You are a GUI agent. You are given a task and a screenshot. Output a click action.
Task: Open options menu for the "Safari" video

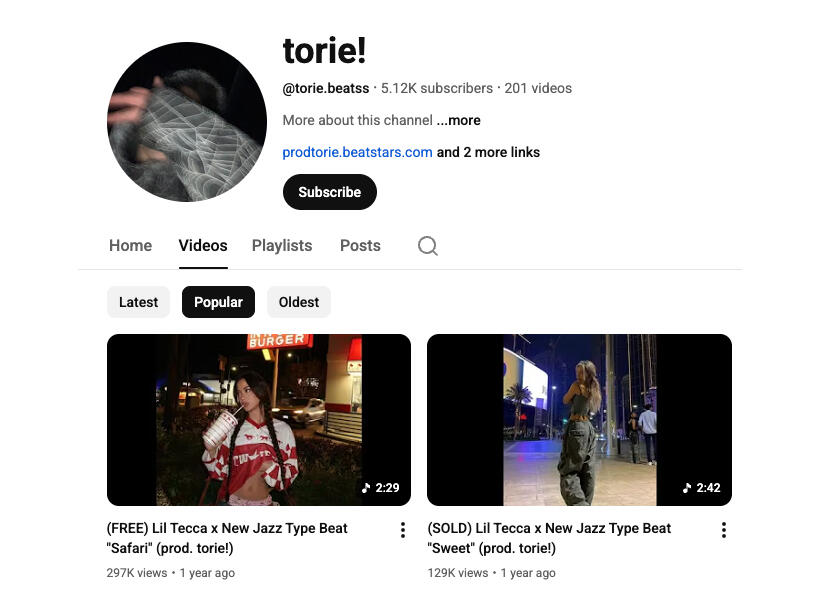[x=403, y=530]
